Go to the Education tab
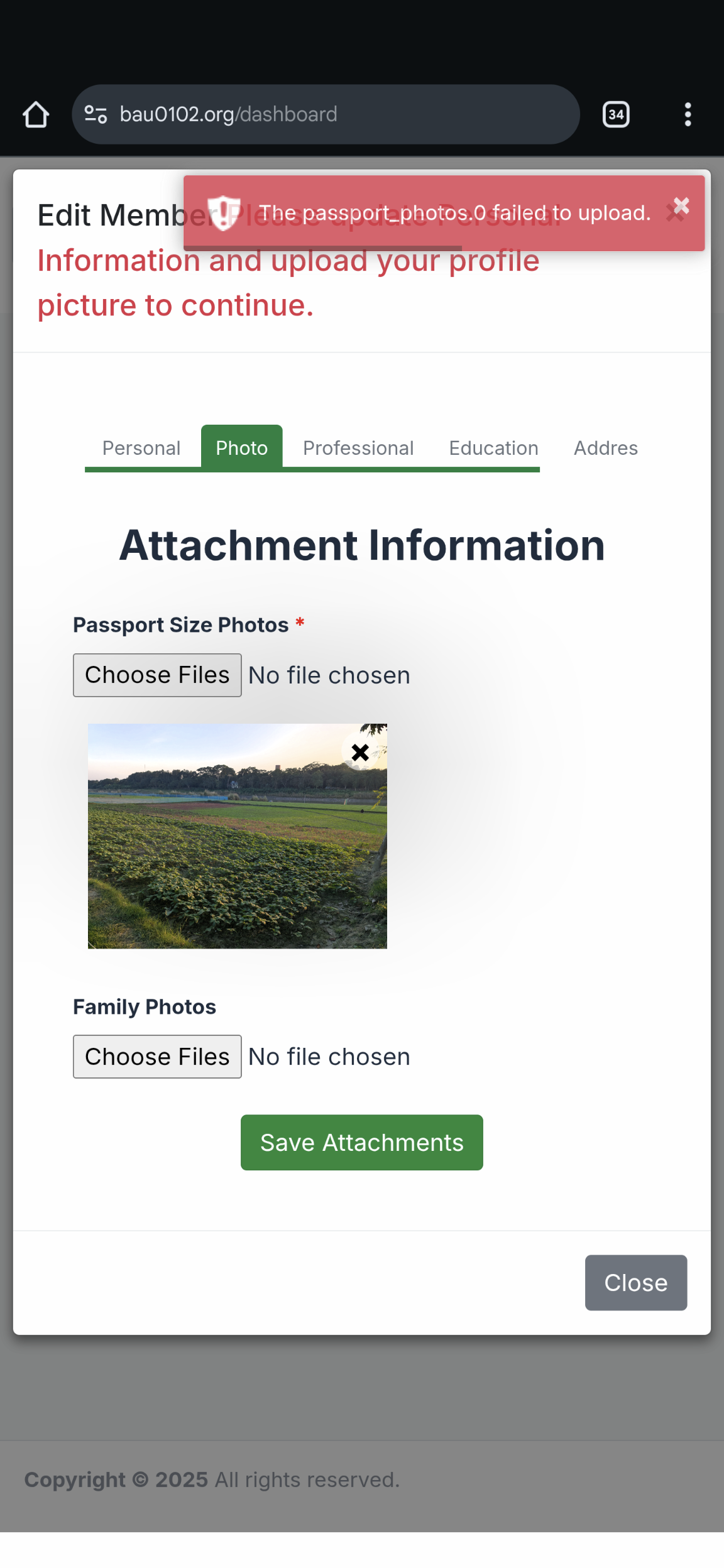Viewport: 724px width, 1568px height. click(493, 448)
